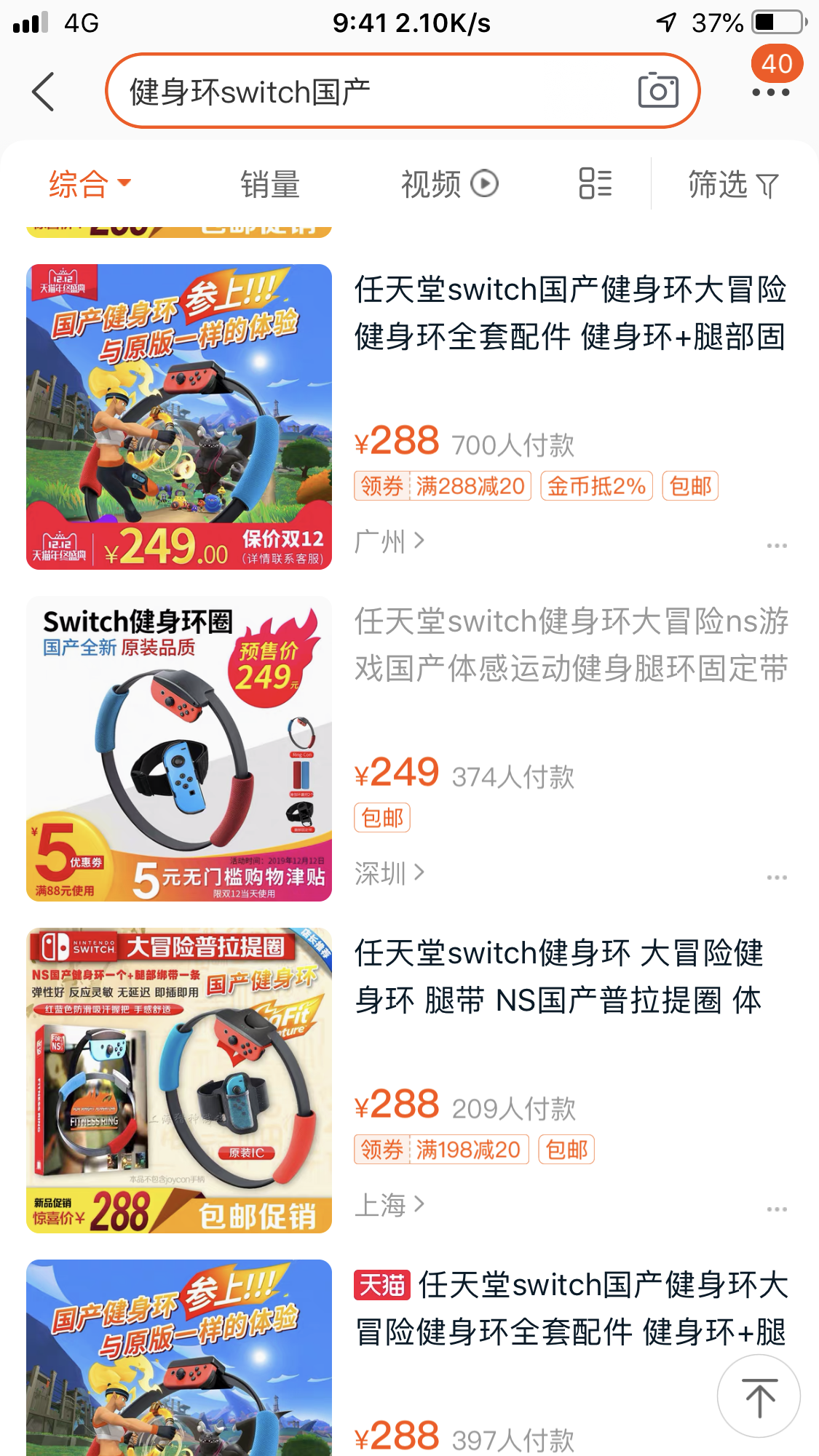Jump back to top of the list
Viewport: 819px width, 1456px height.
(x=759, y=1397)
